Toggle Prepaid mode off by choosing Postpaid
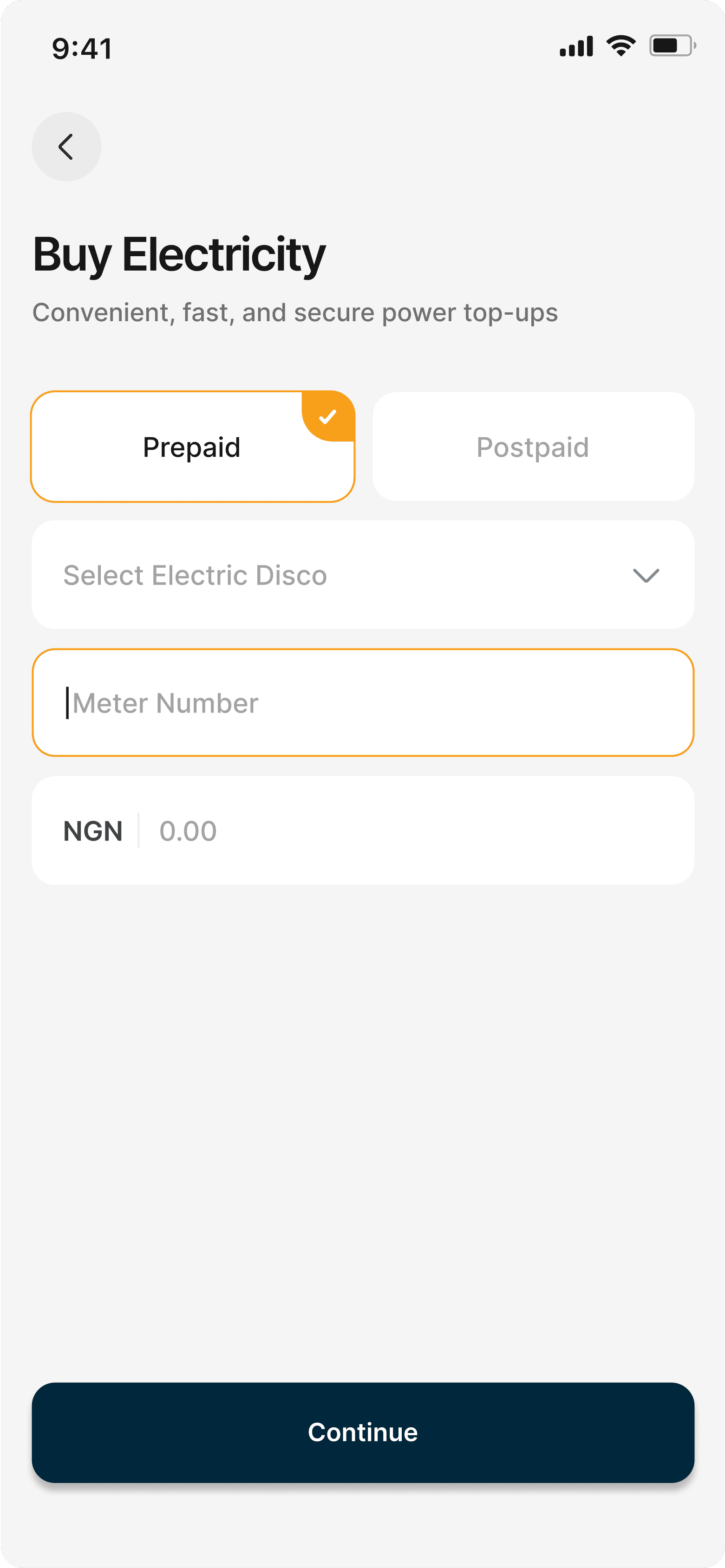 (x=532, y=447)
